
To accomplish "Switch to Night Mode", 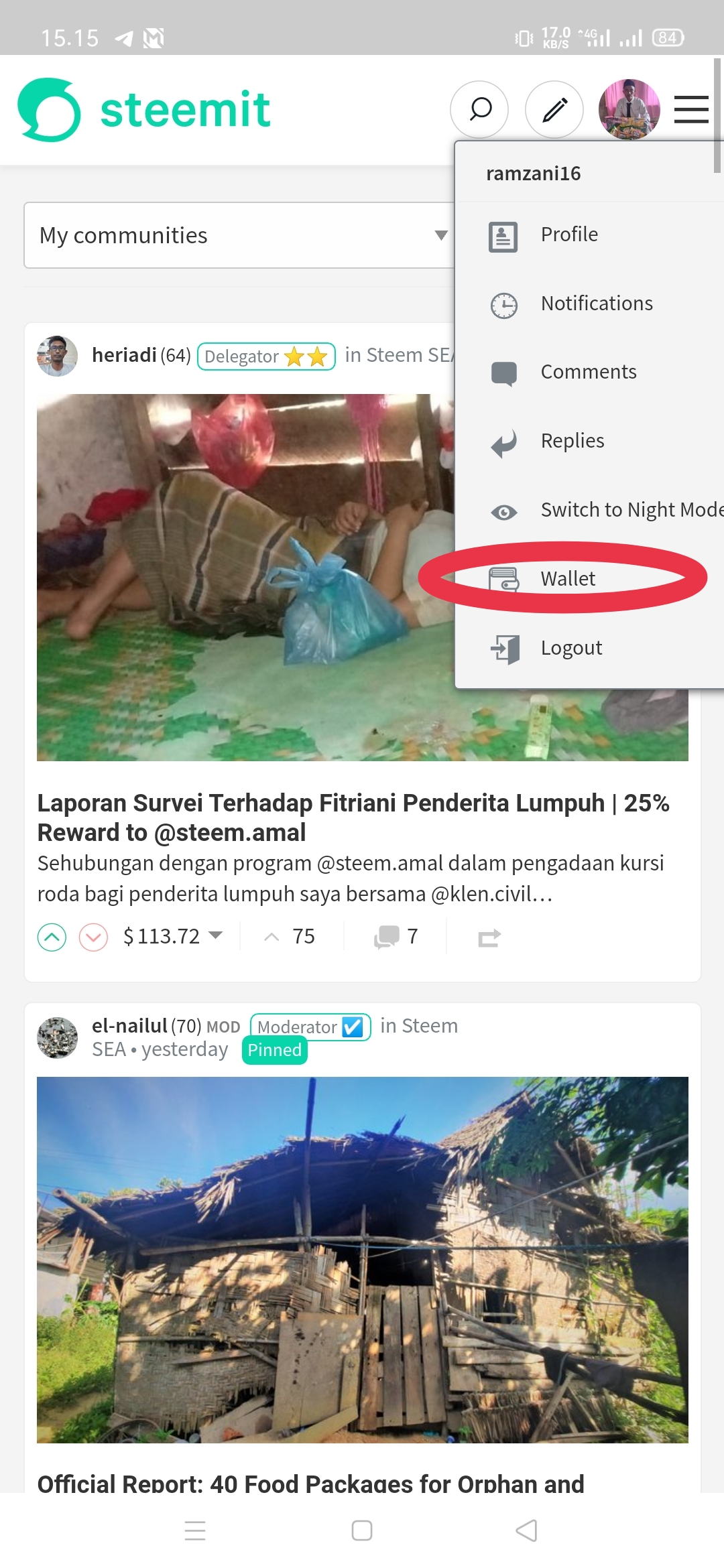I will click(630, 511).
